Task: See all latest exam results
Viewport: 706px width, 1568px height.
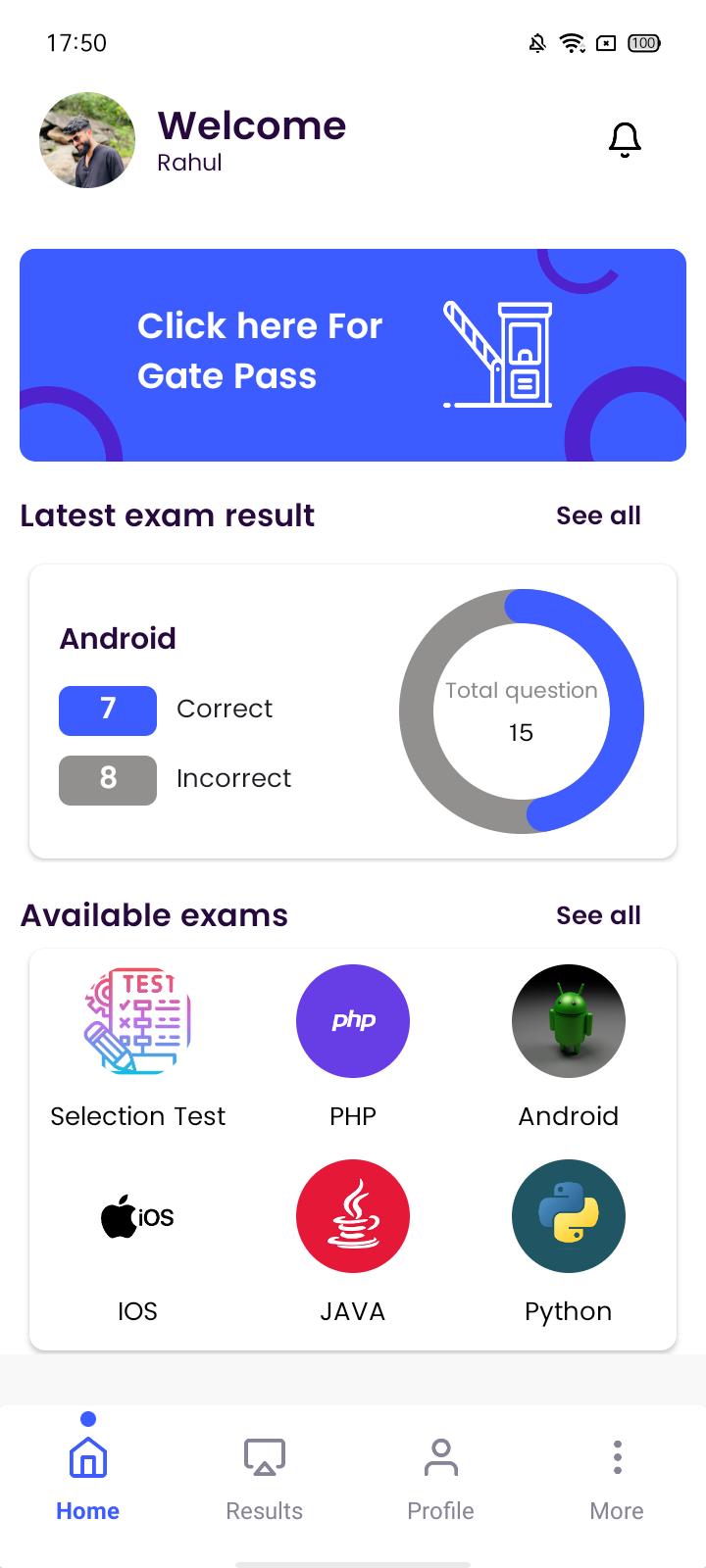Action: (x=598, y=515)
